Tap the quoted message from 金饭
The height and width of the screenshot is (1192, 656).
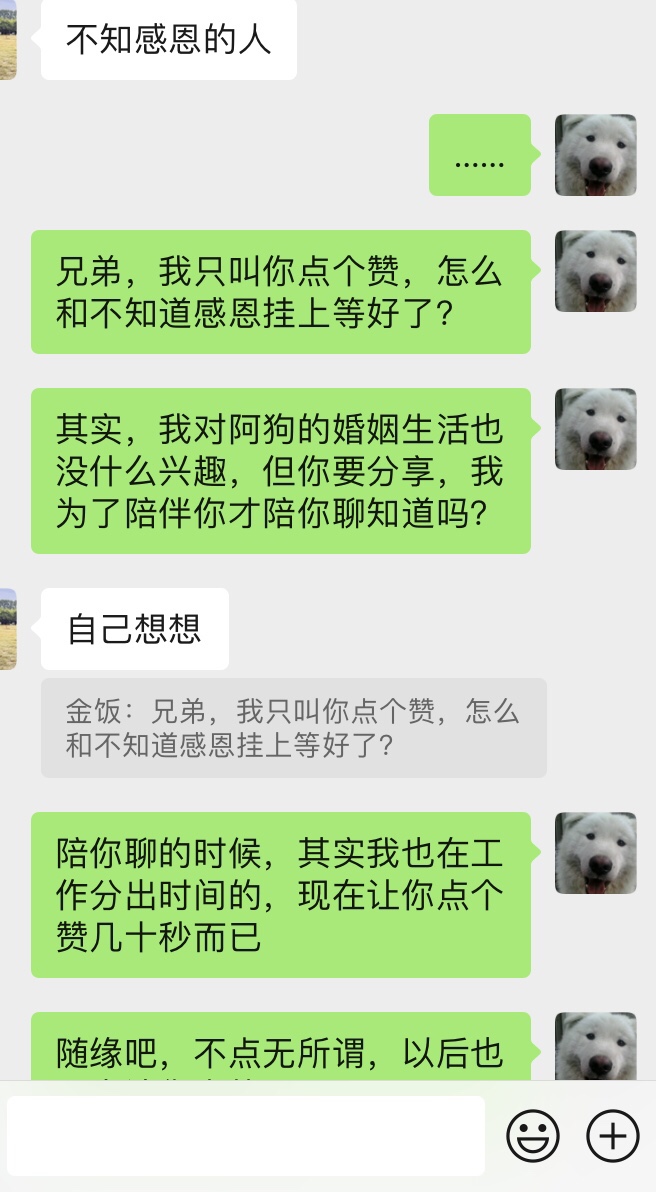[293, 728]
